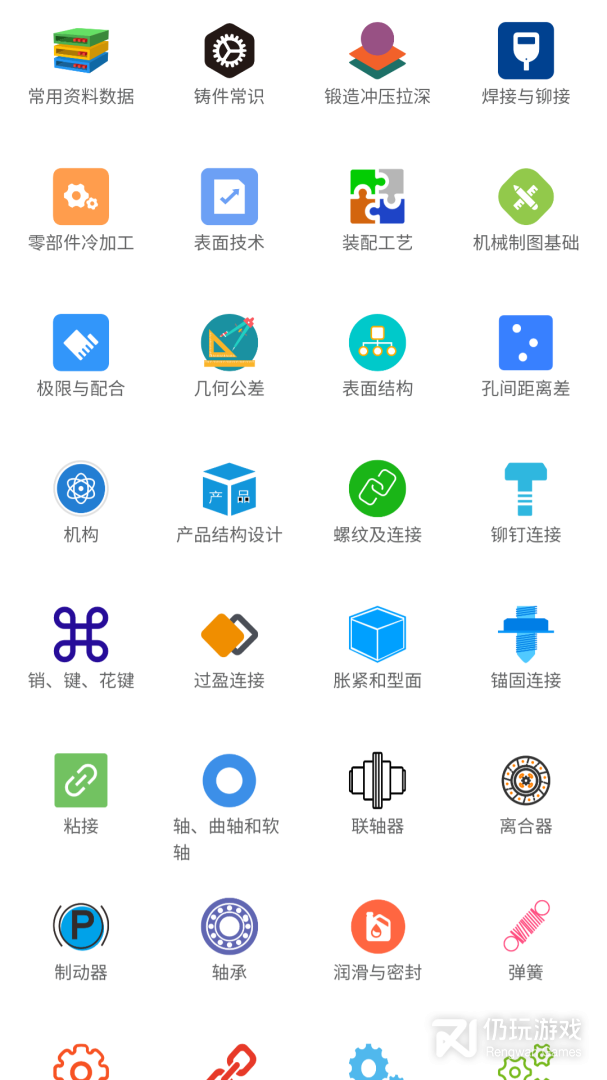Select 机械制图基础
The width and height of the screenshot is (607, 1080).
tap(525, 197)
